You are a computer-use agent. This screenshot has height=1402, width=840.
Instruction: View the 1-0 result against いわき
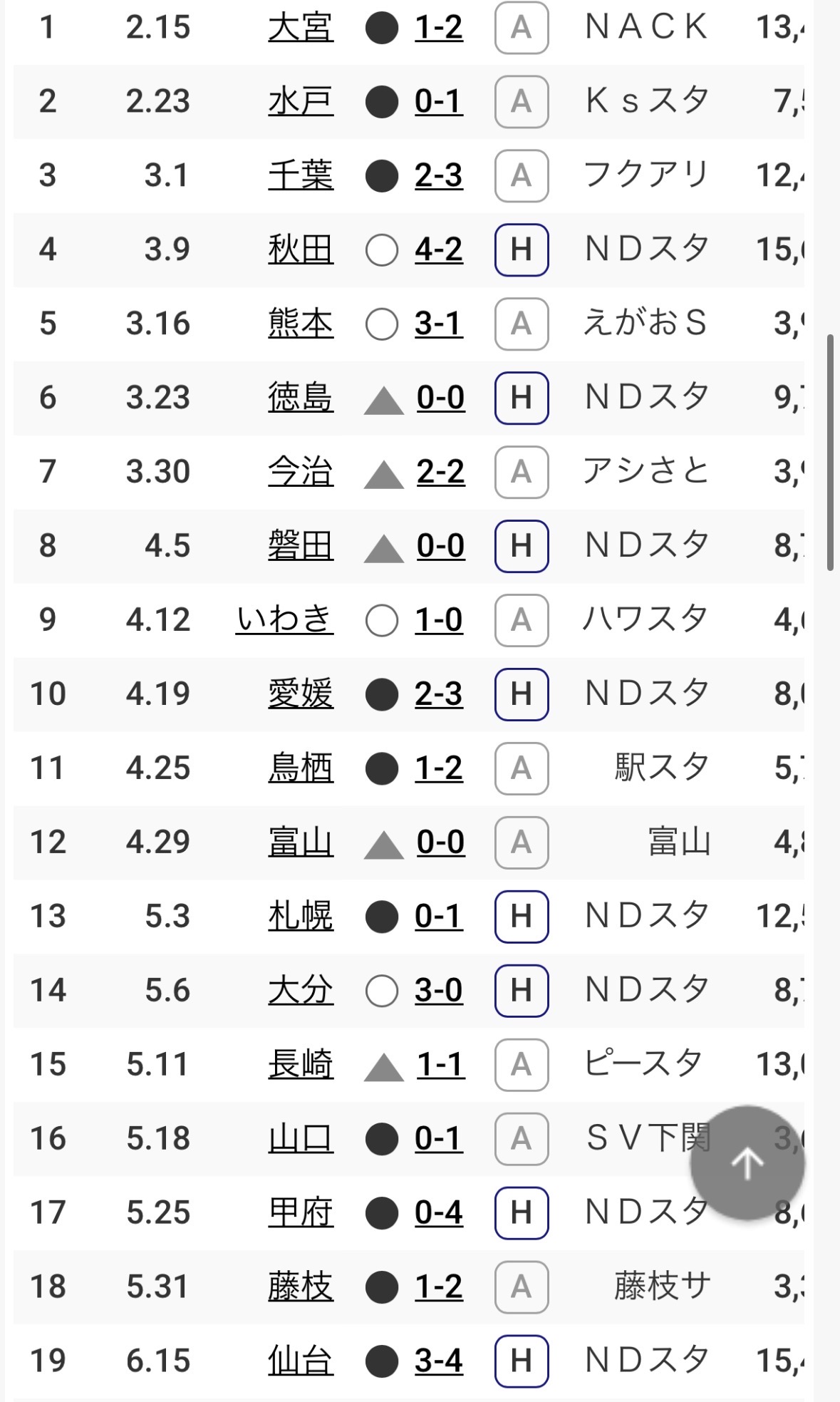coord(439,620)
